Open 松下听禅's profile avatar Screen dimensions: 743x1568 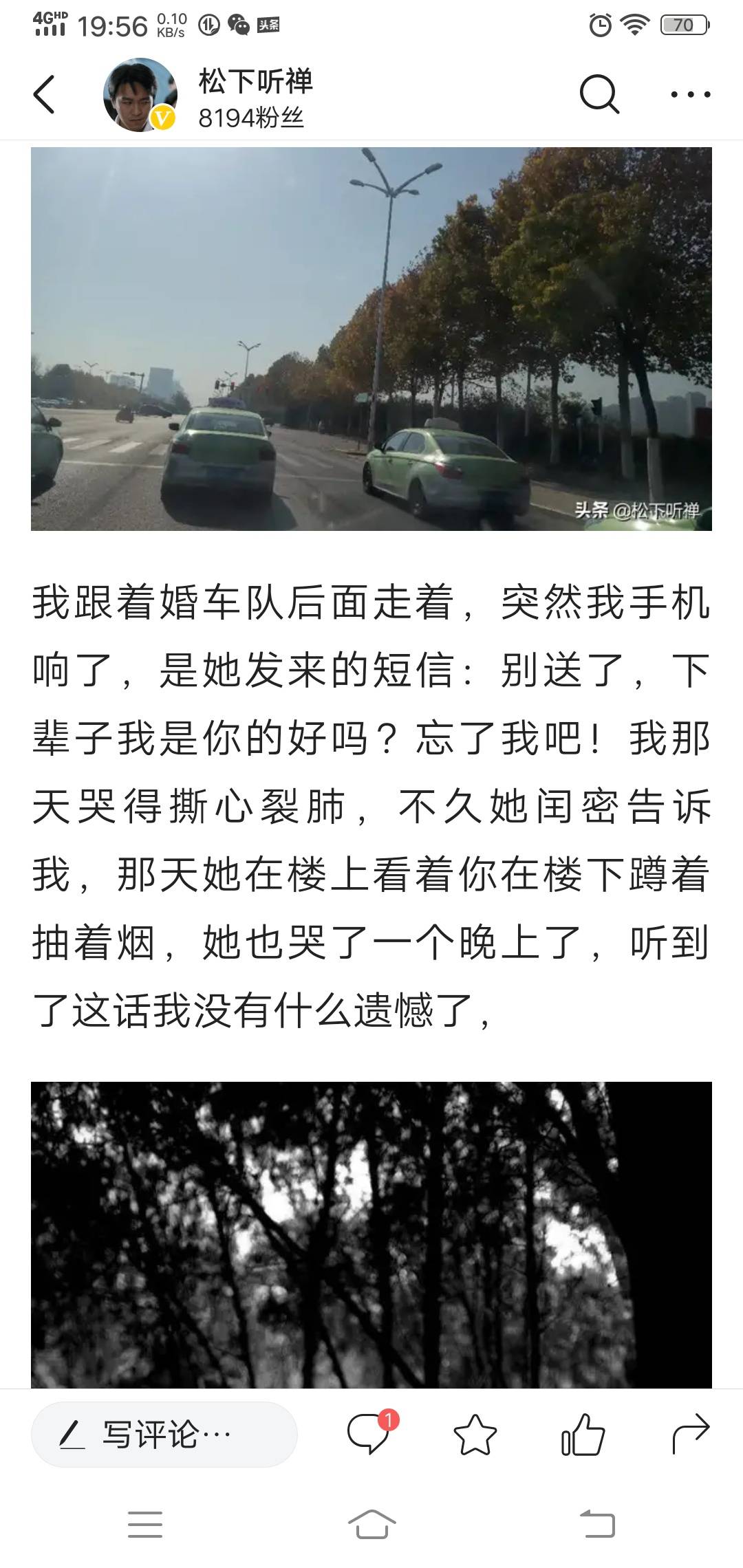(140, 95)
